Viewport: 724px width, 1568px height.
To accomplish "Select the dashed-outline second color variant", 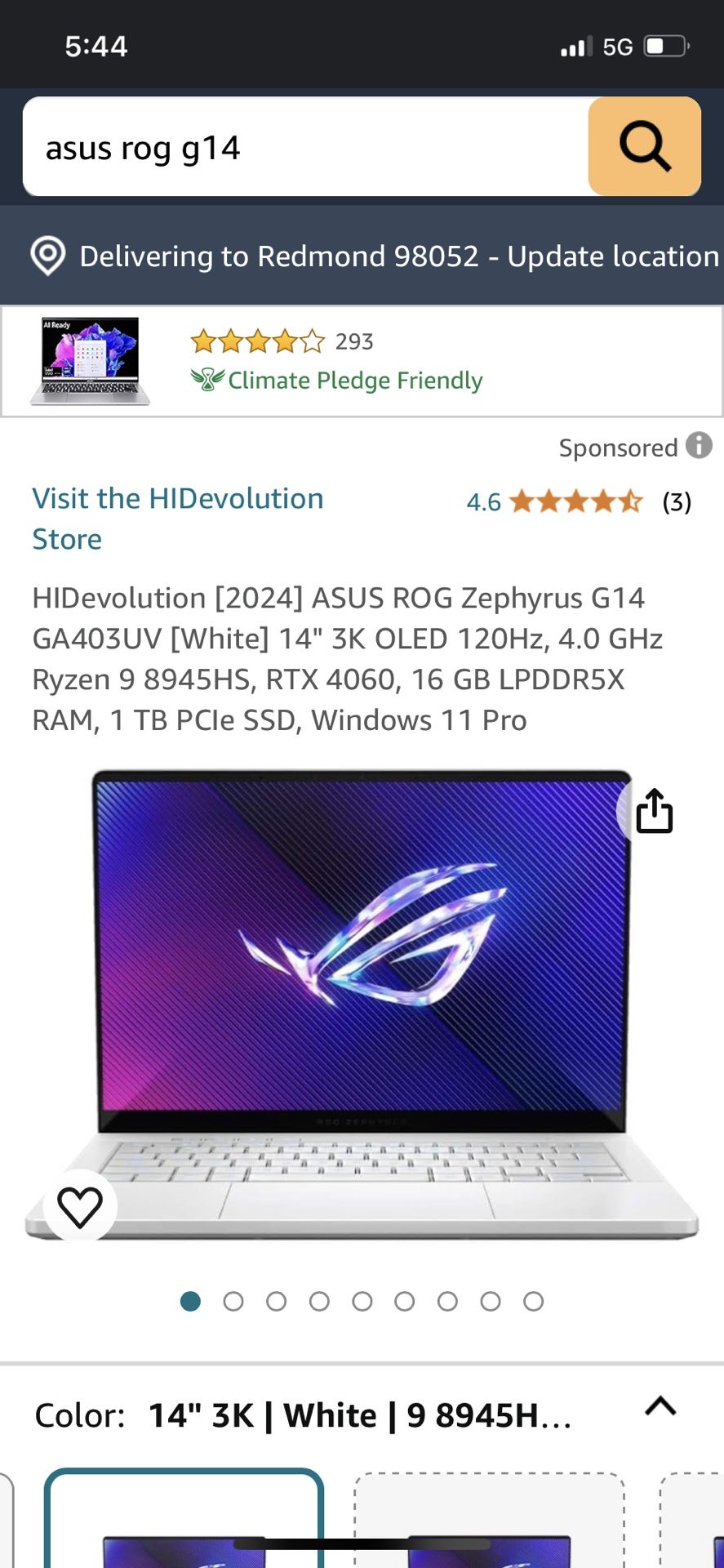I will [x=489, y=1521].
